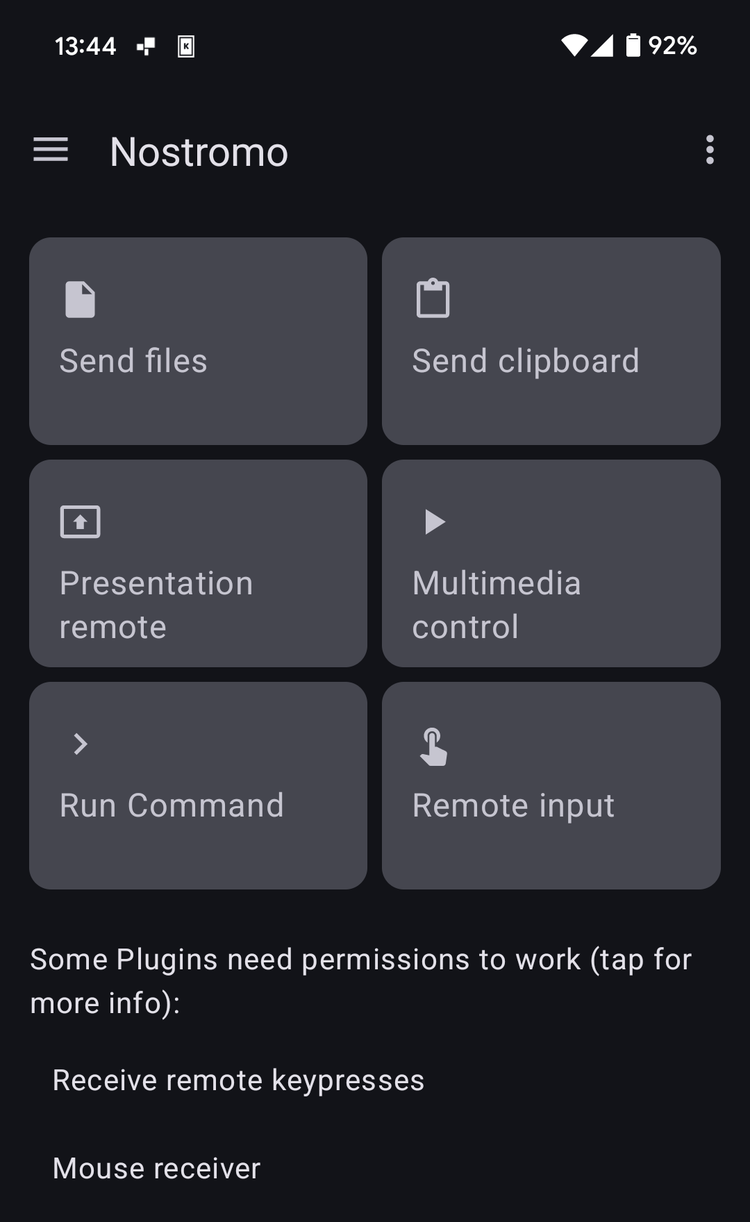Open the navigation drawer menu
The width and height of the screenshot is (750, 1222).
(x=50, y=150)
